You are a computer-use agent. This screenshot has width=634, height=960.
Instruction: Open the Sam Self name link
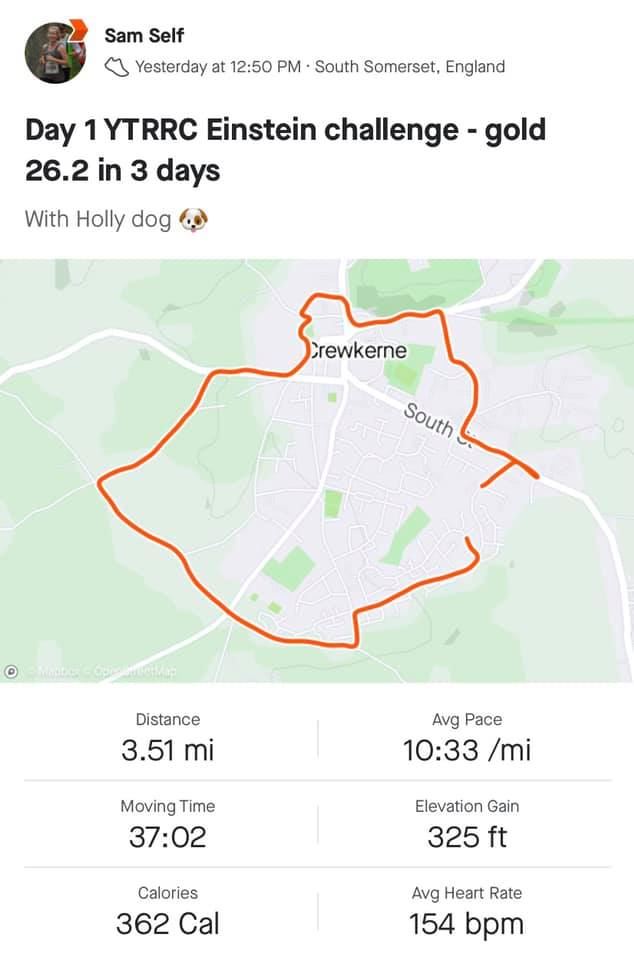tap(144, 36)
